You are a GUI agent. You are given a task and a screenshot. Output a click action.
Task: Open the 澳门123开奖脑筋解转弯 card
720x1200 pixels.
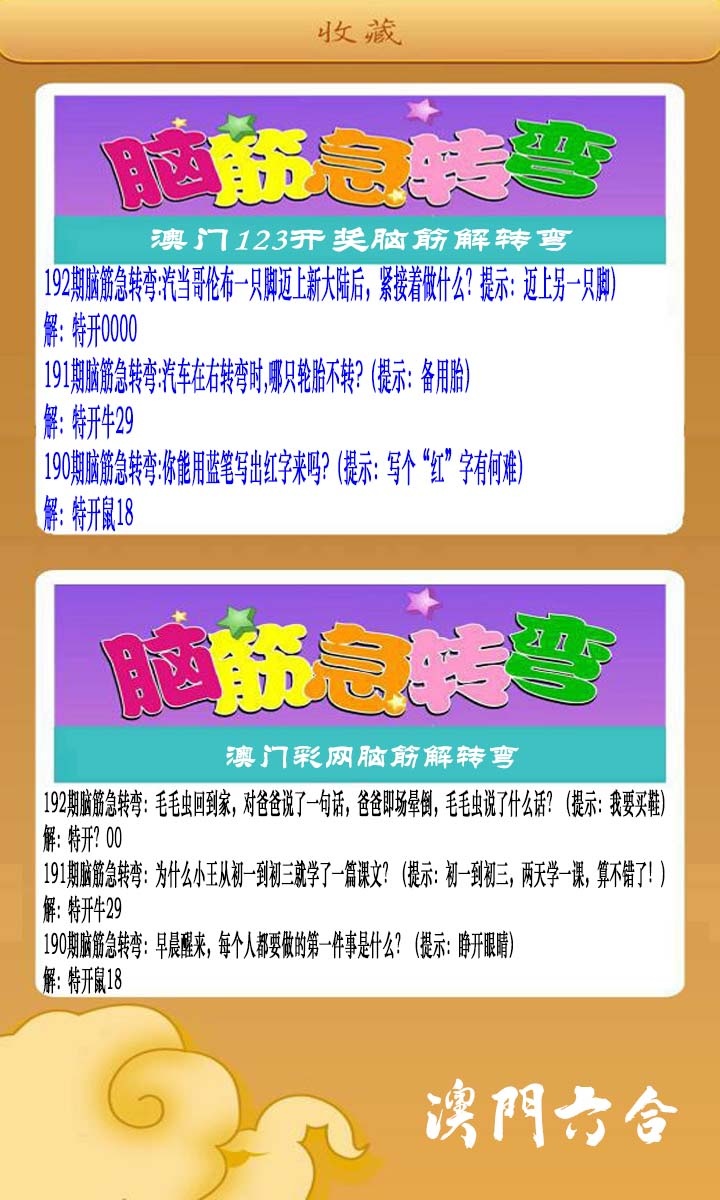(360, 310)
